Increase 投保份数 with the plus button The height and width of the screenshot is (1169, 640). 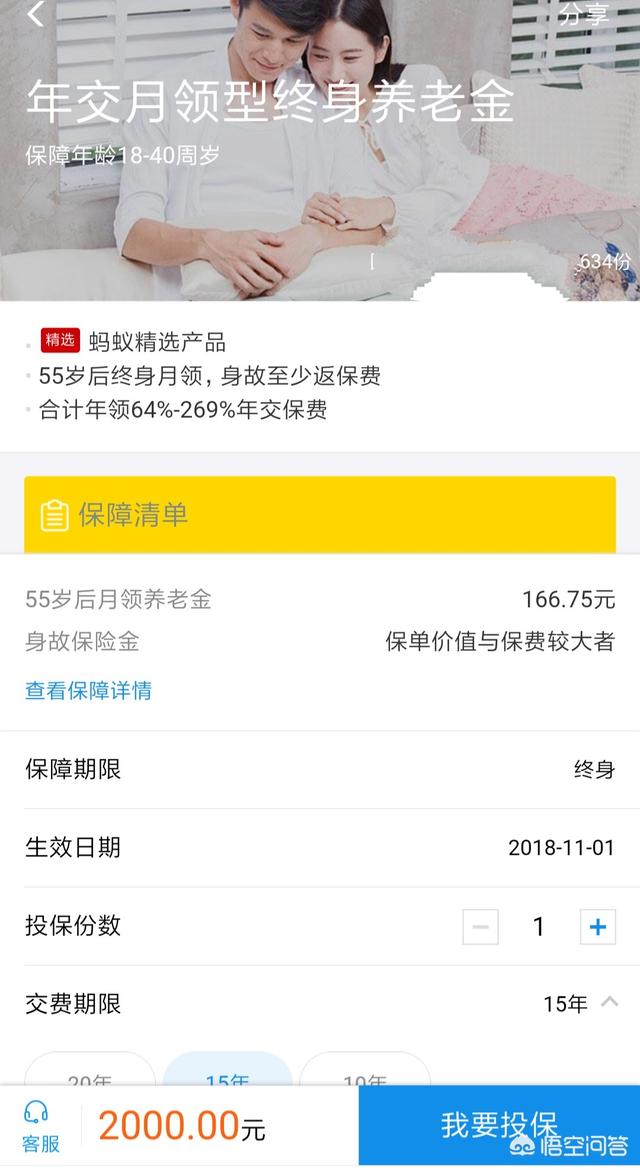[x=597, y=927]
